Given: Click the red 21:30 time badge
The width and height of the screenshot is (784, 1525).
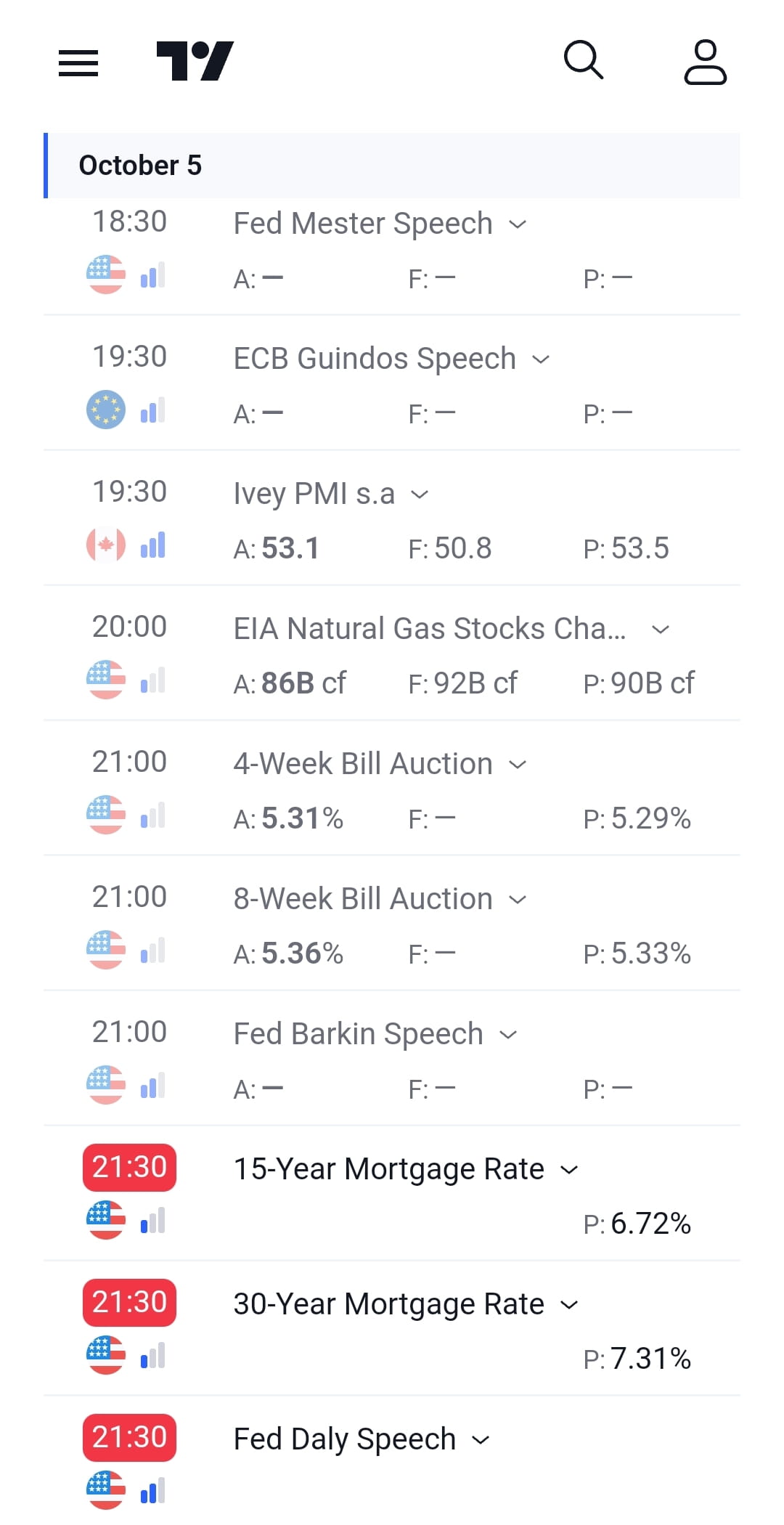Looking at the screenshot, I should [x=128, y=1167].
